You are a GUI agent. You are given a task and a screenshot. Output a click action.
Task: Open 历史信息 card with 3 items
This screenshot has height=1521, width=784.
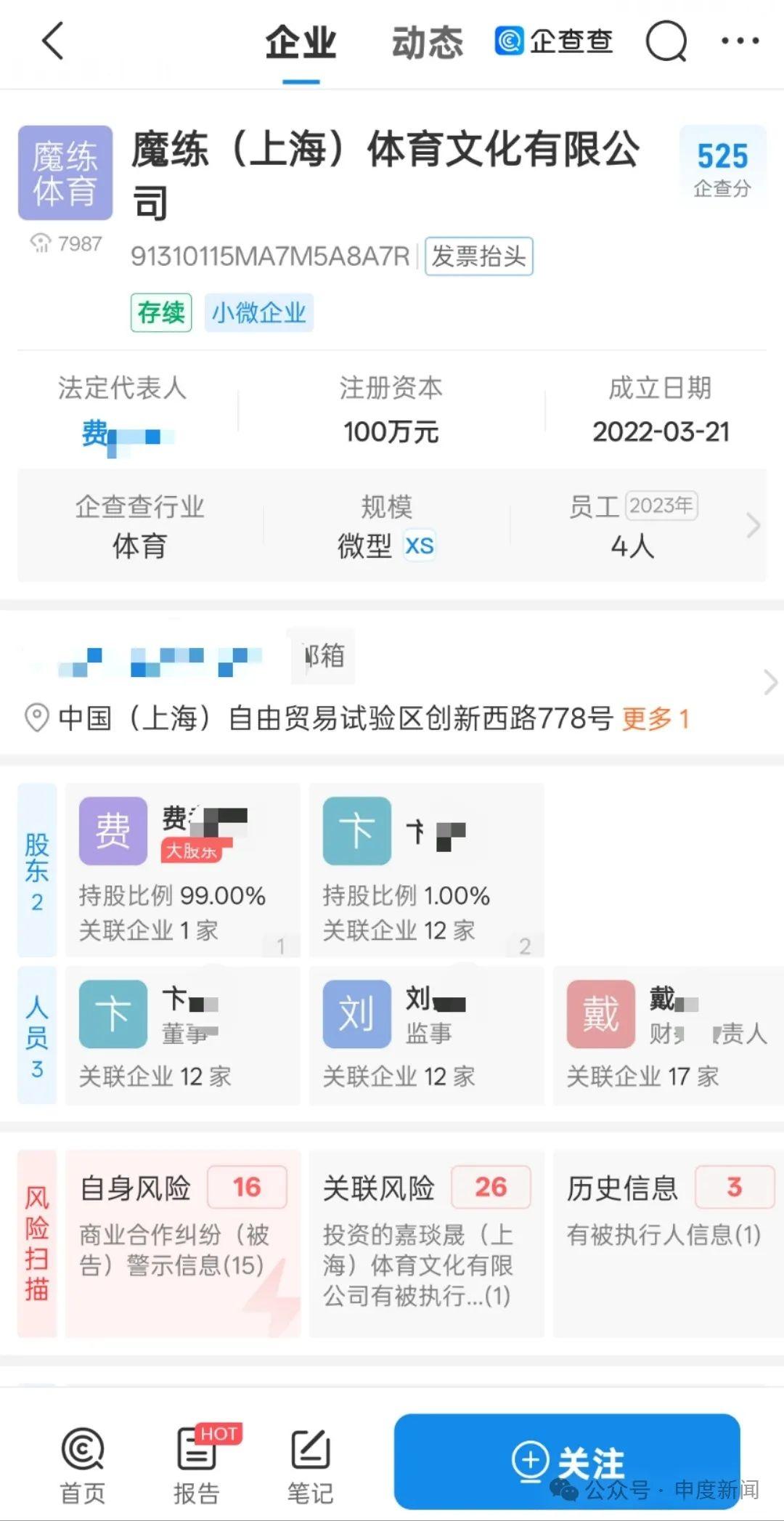click(666, 1243)
